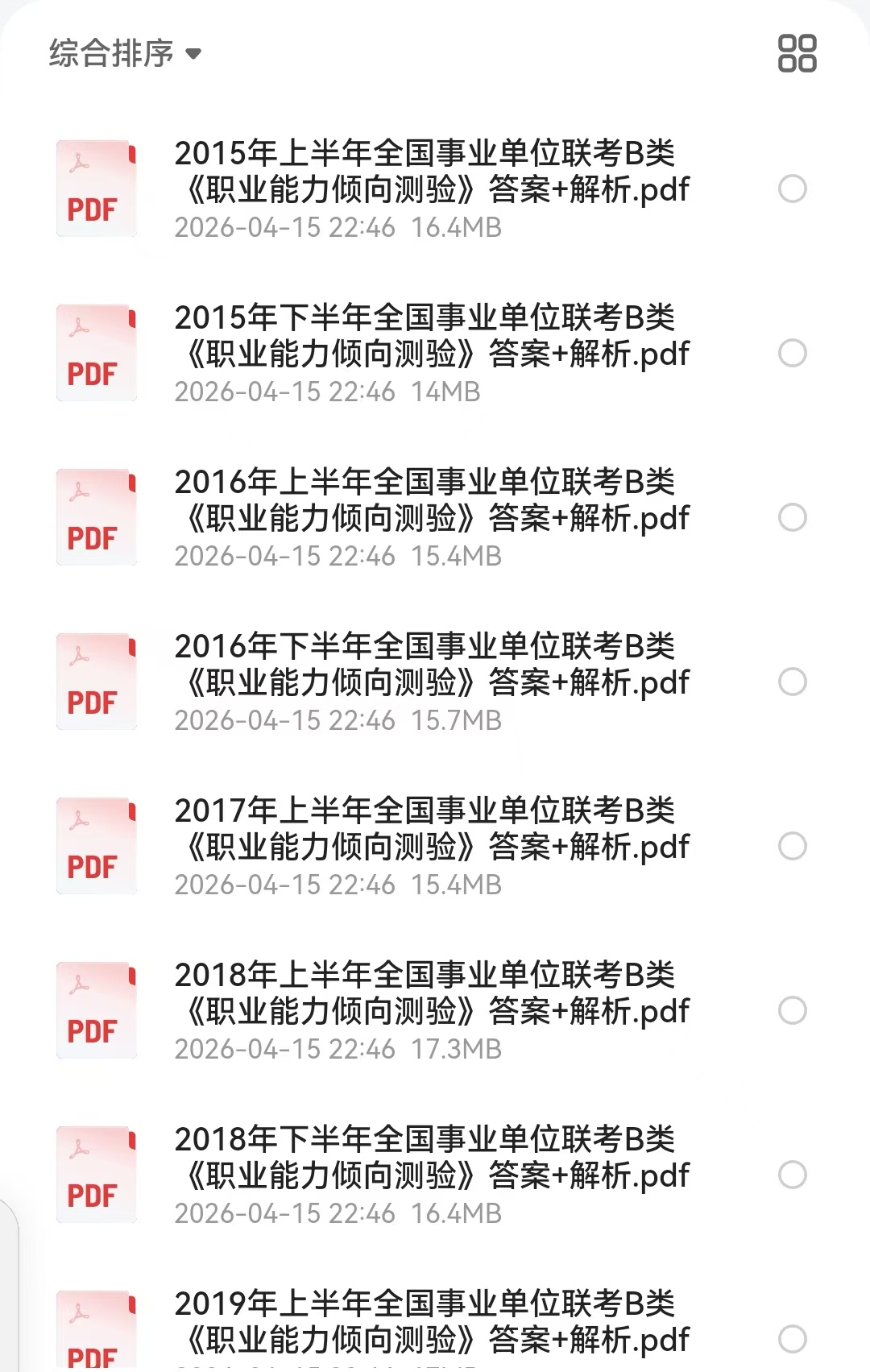Select the 2018年上半年 file's circle
The width and height of the screenshot is (870, 1372).
click(x=793, y=1010)
